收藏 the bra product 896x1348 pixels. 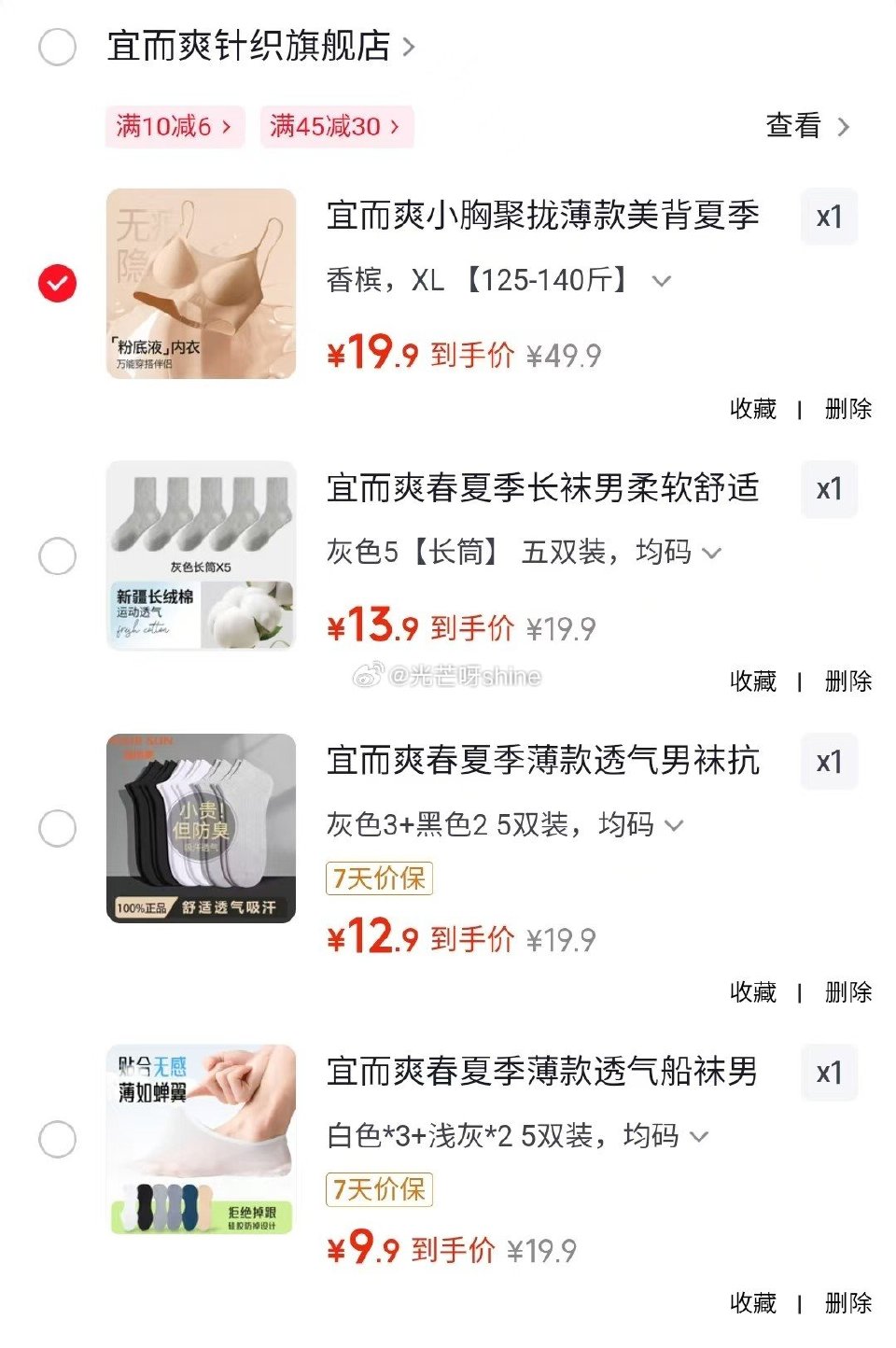tap(752, 410)
